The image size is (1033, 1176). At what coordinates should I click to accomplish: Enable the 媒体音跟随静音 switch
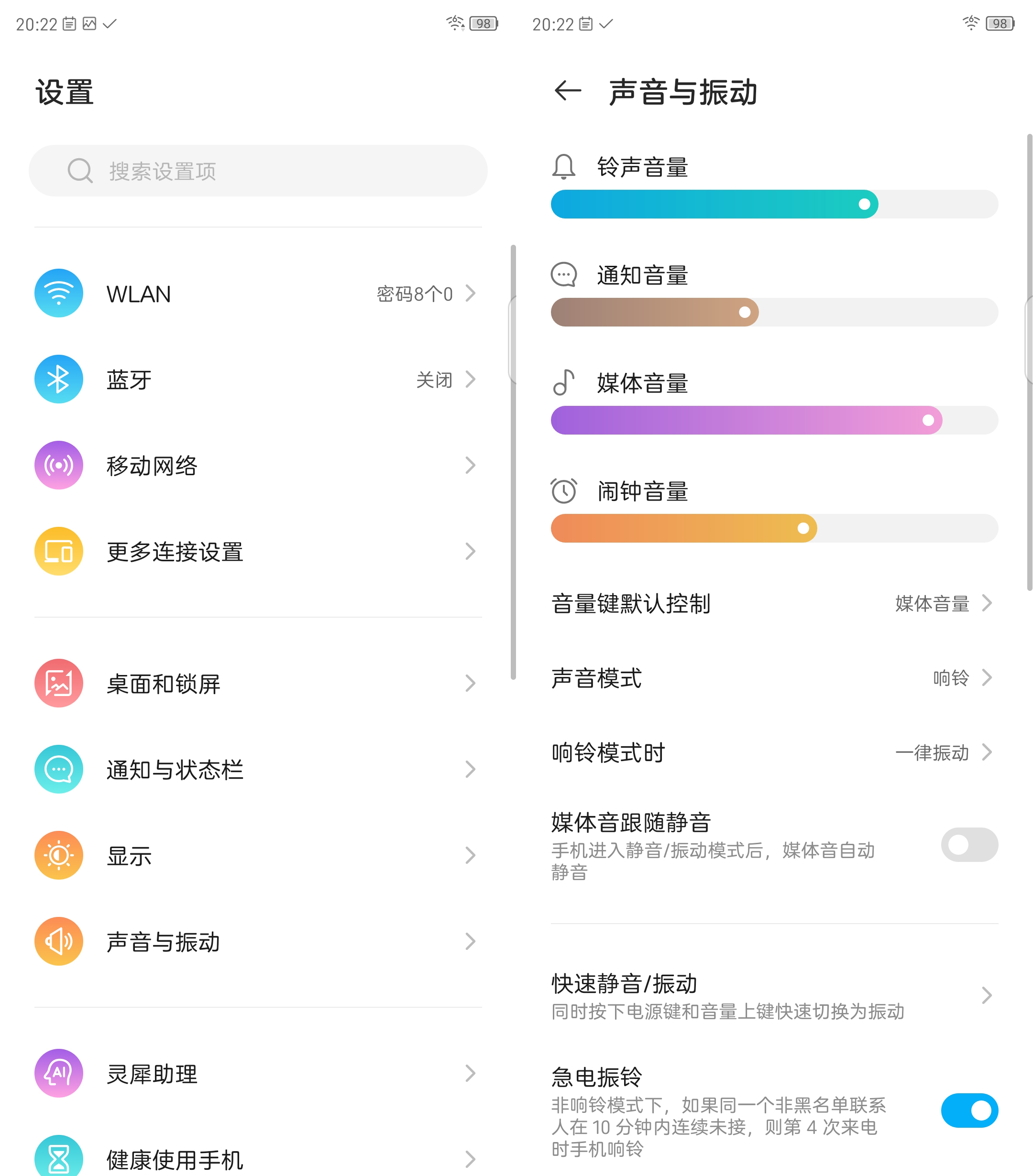click(968, 845)
